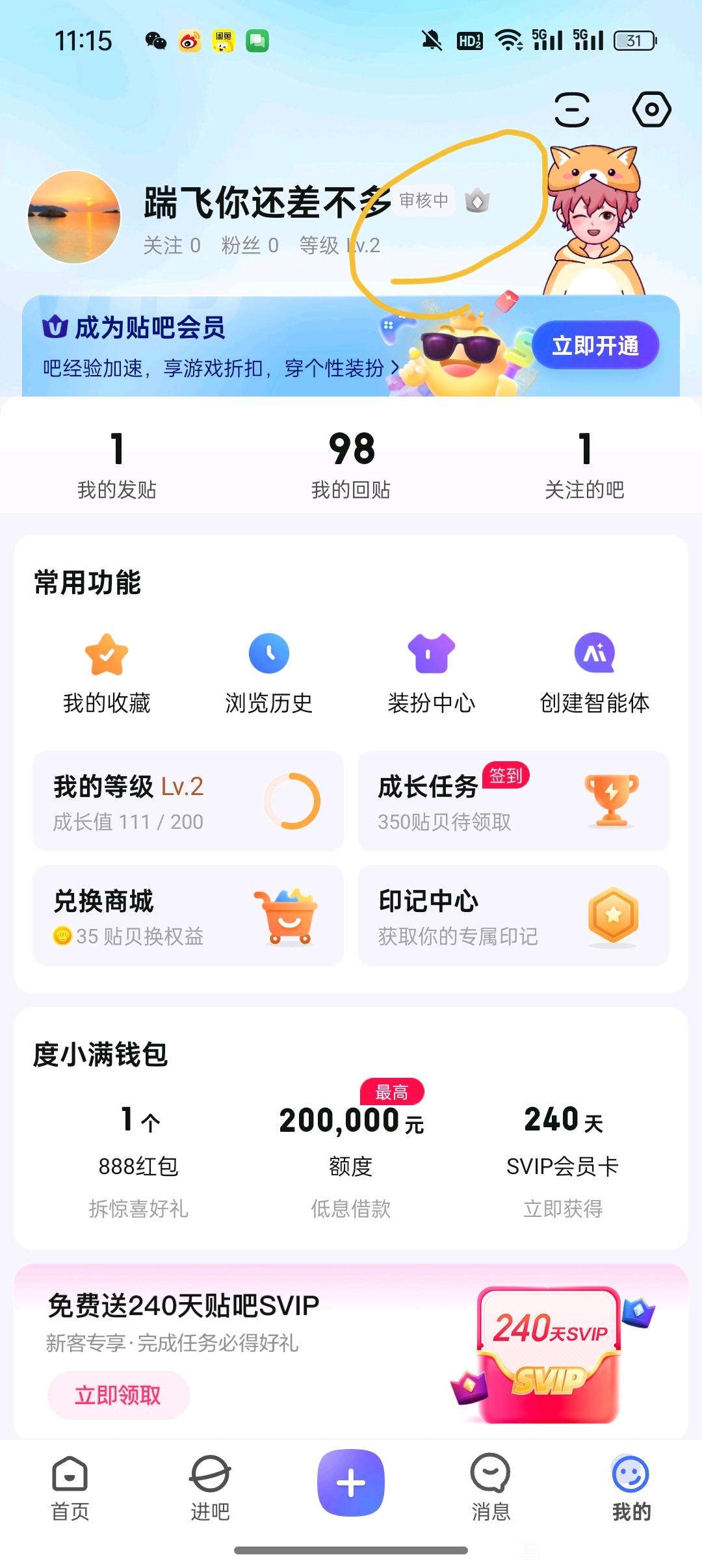
Task: Open 关注的吧 followed bars
Action: (x=584, y=464)
